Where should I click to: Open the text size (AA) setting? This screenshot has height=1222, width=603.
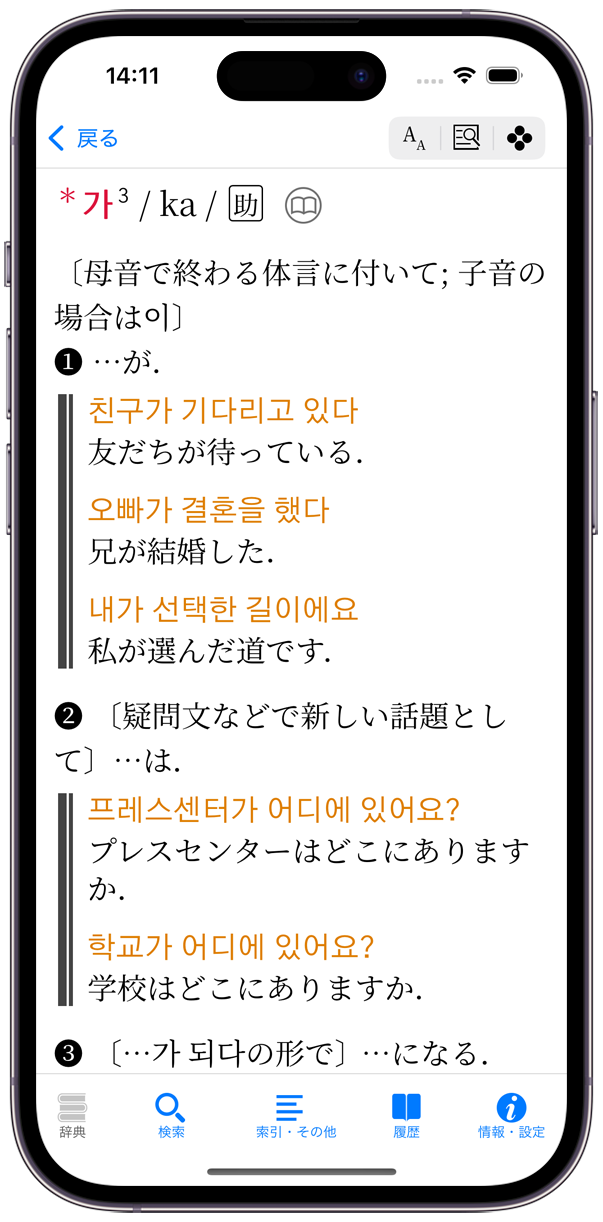pyautogui.click(x=414, y=138)
